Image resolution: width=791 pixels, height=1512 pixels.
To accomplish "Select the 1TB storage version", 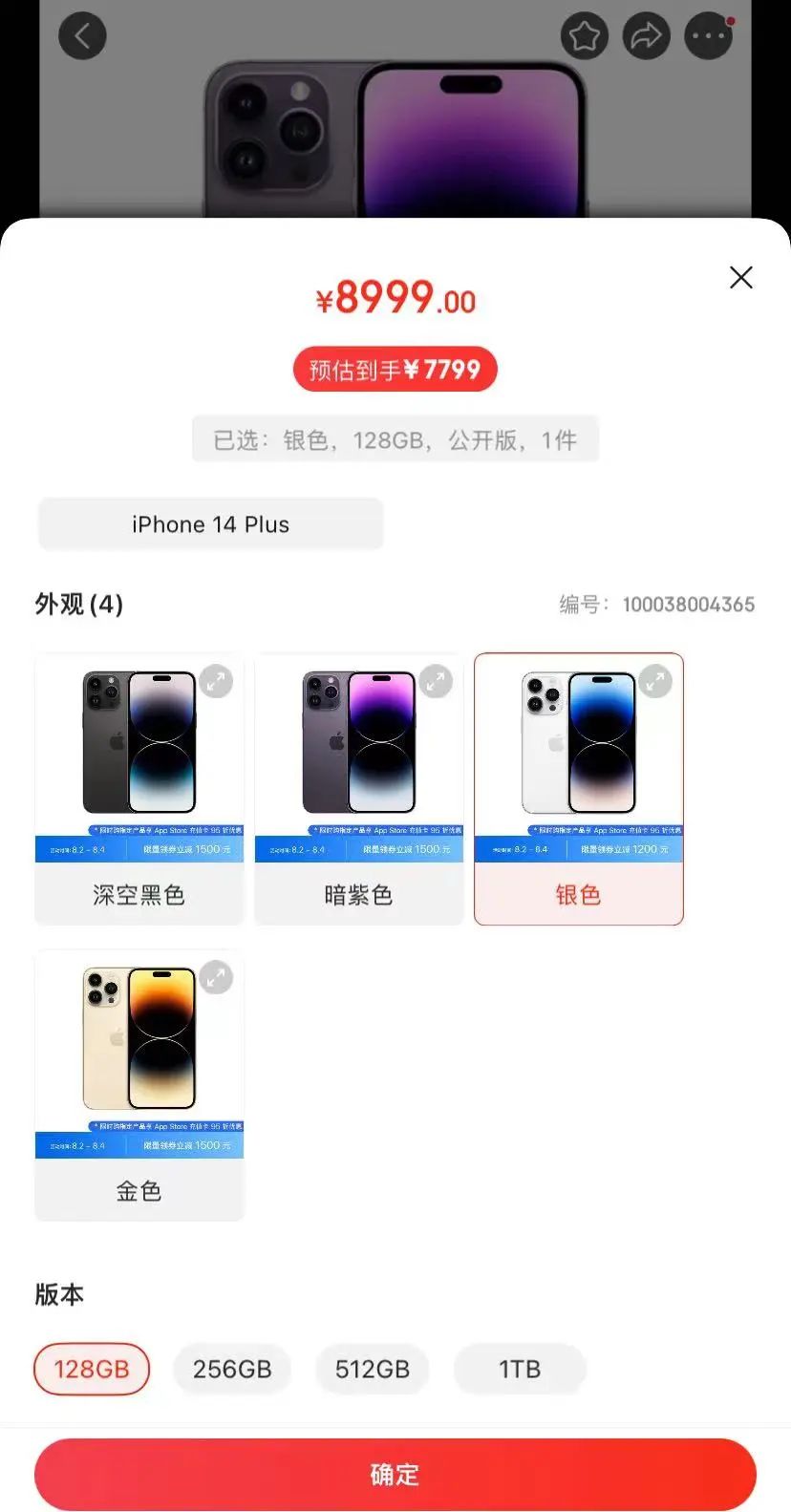I will (x=520, y=1369).
